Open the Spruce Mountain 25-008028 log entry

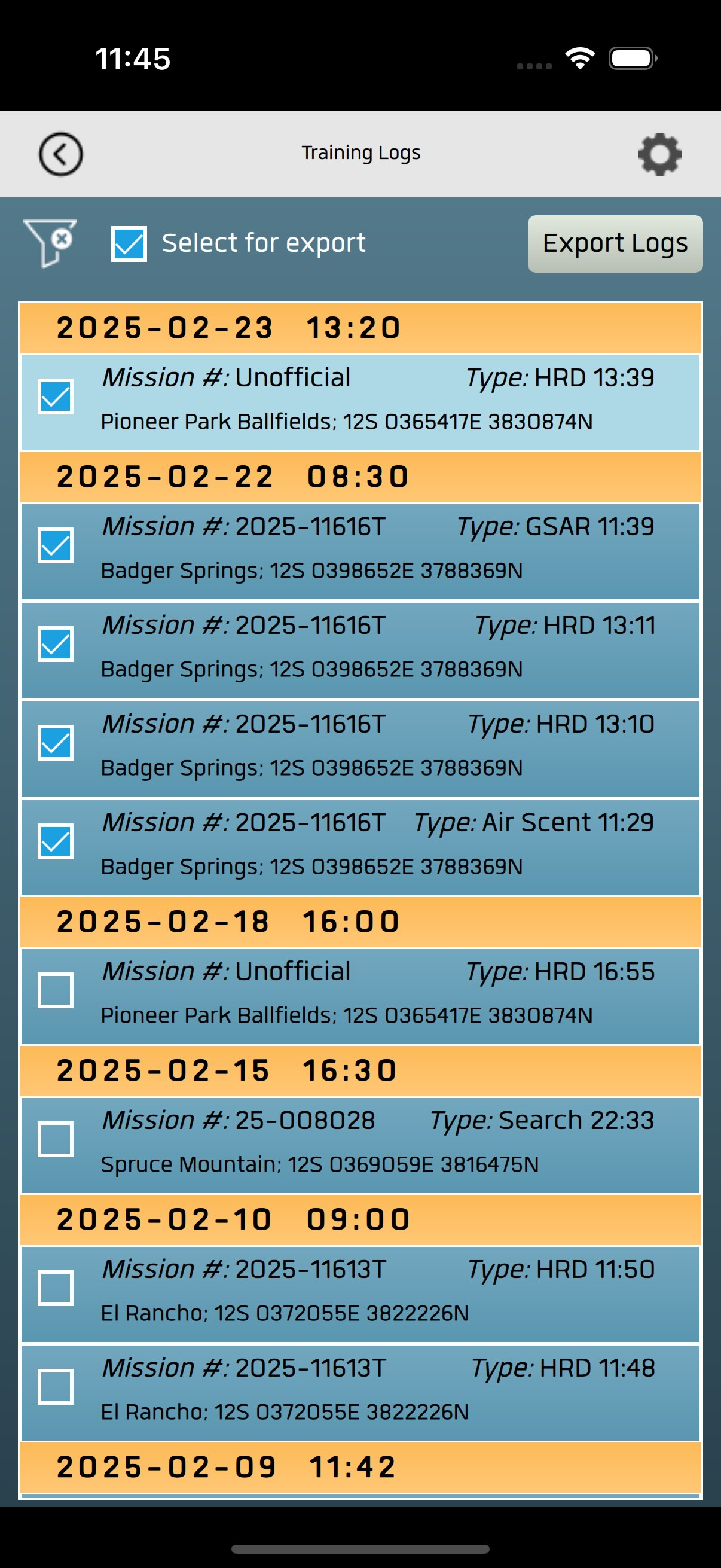tap(360, 1145)
